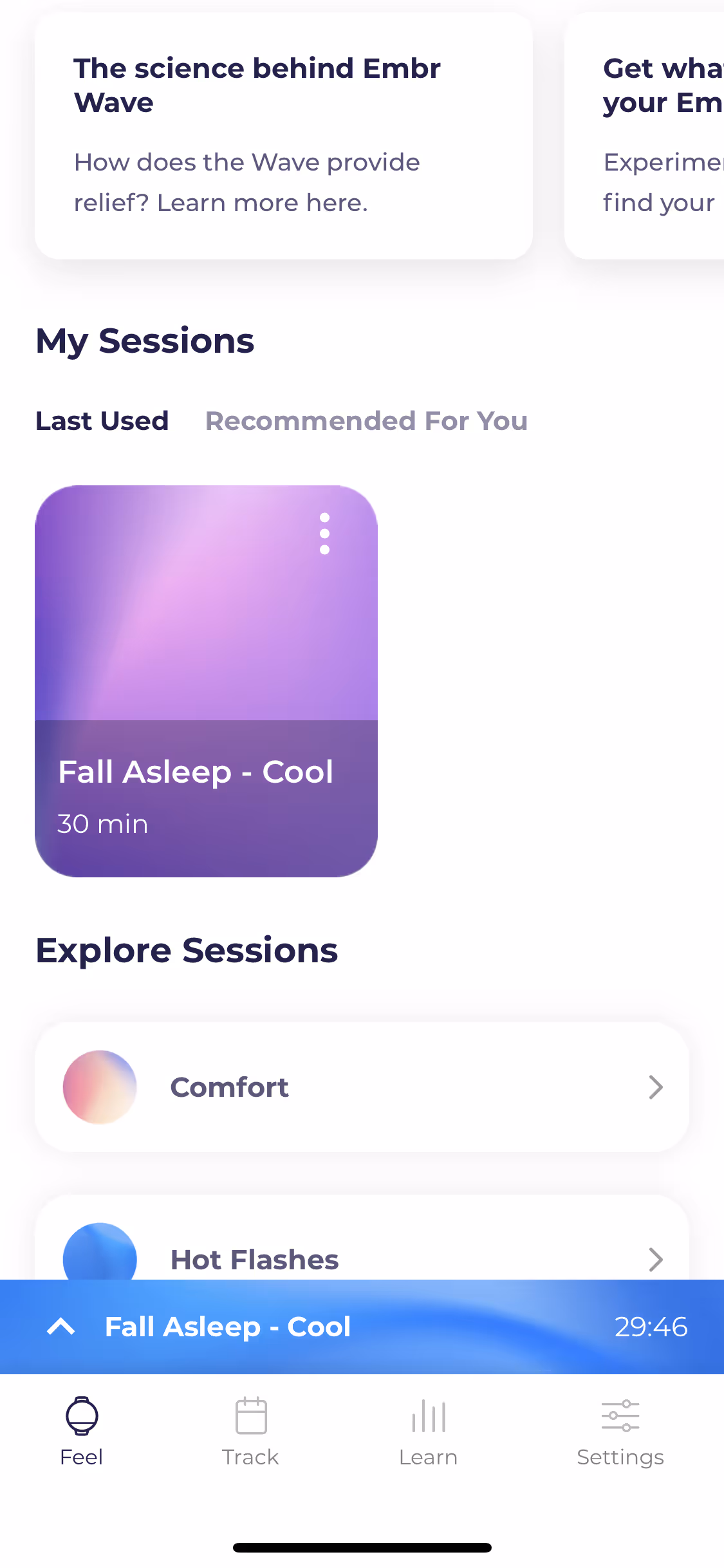Tap the blue session progress bar
The width and height of the screenshot is (724, 1568).
point(362,1327)
